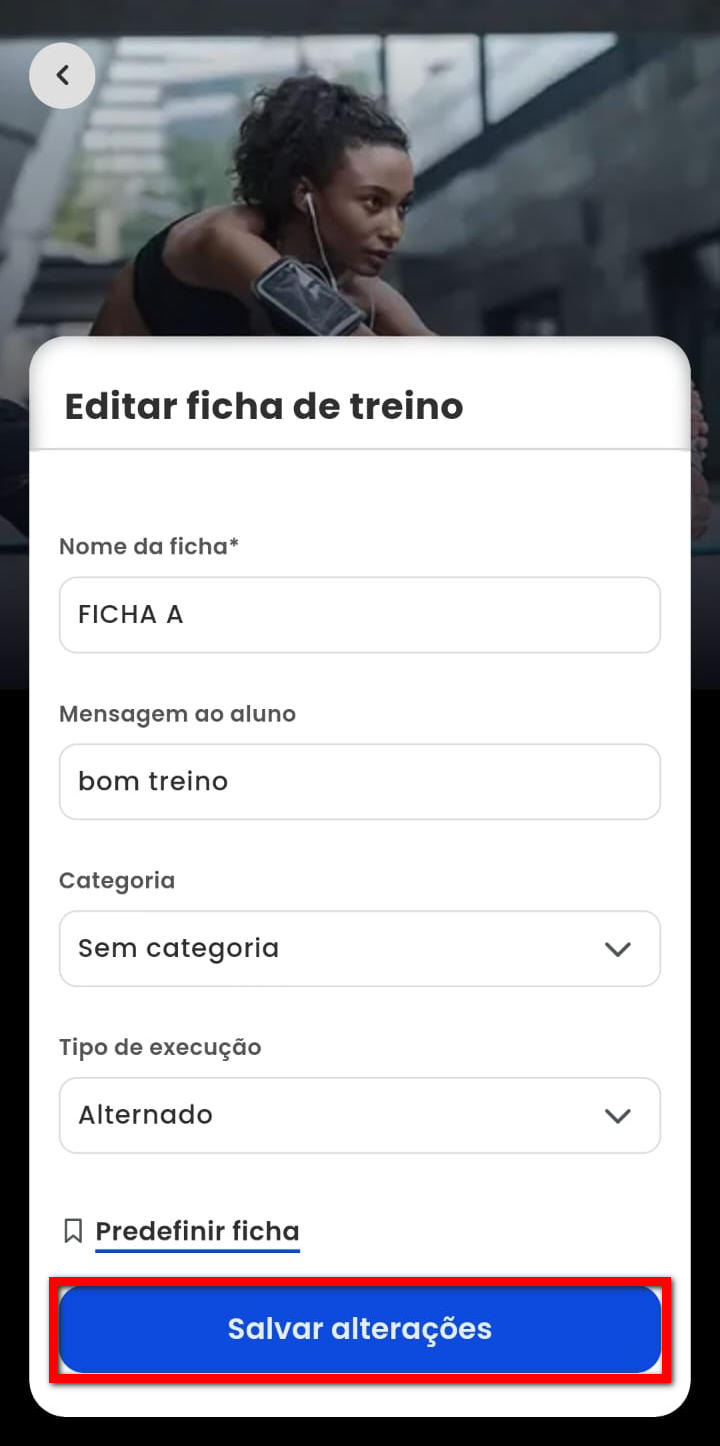Open the Categoria dropdown
Image resolution: width=720 pixels, height=1446 pixels.
(x=359, y=948)
